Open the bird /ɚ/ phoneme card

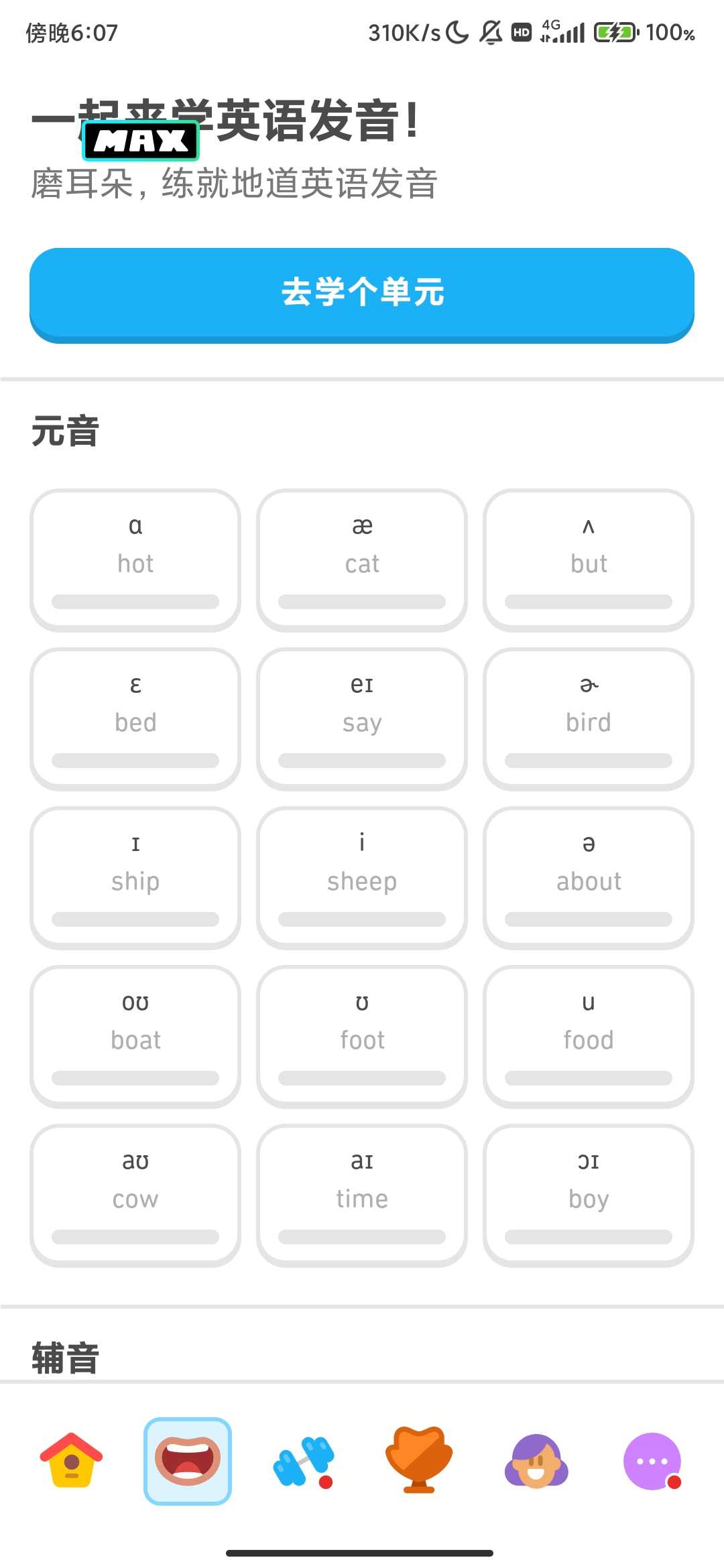[x=588, y=717]
